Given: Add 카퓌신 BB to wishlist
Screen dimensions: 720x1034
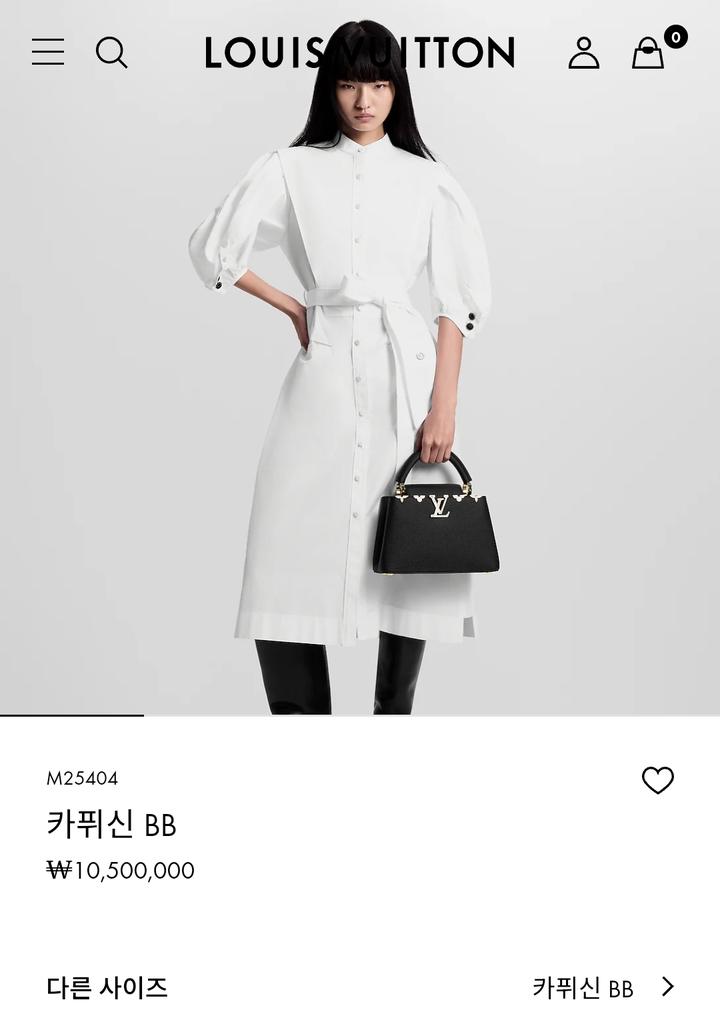Looking at the screenshot, I should click(x=657, y=780).
